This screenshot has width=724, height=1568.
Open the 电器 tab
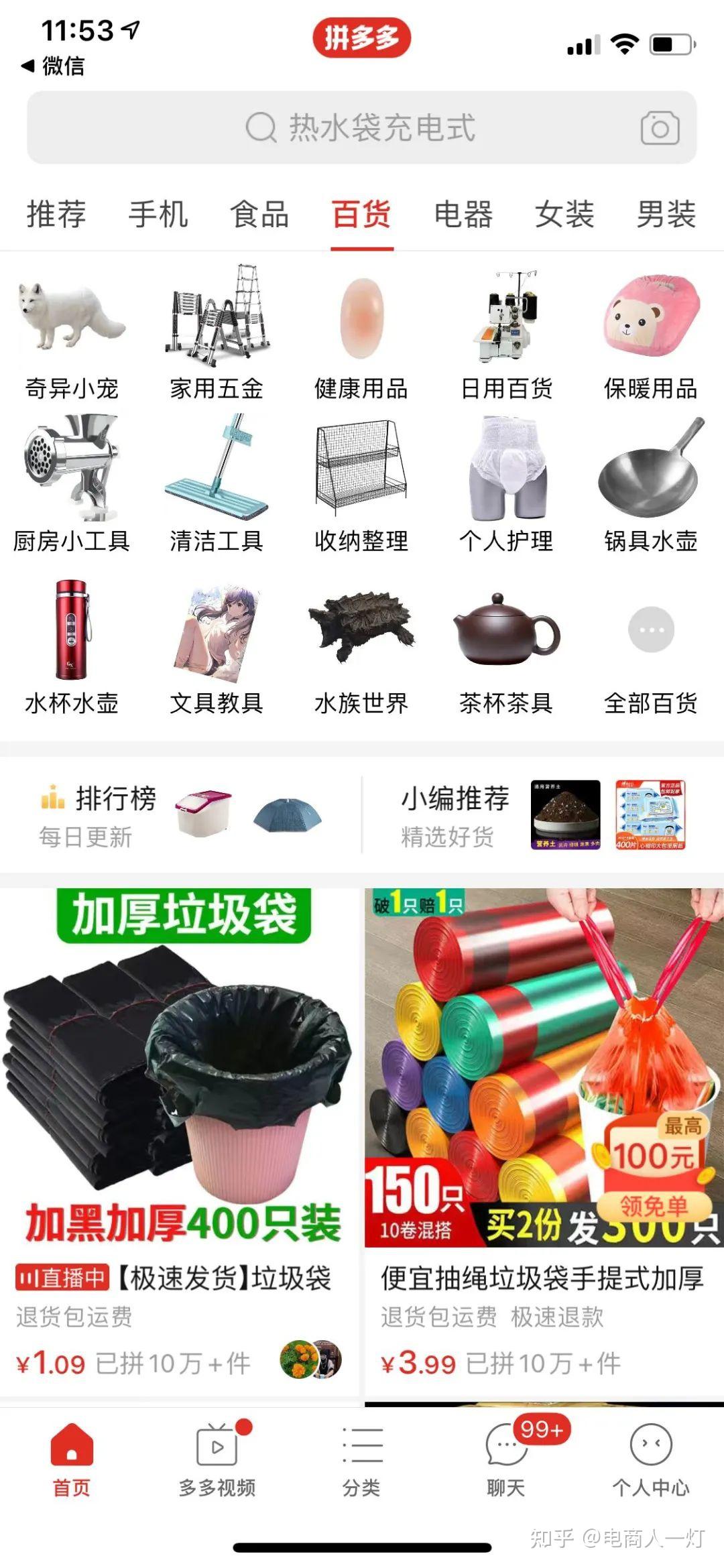point(463,215)
